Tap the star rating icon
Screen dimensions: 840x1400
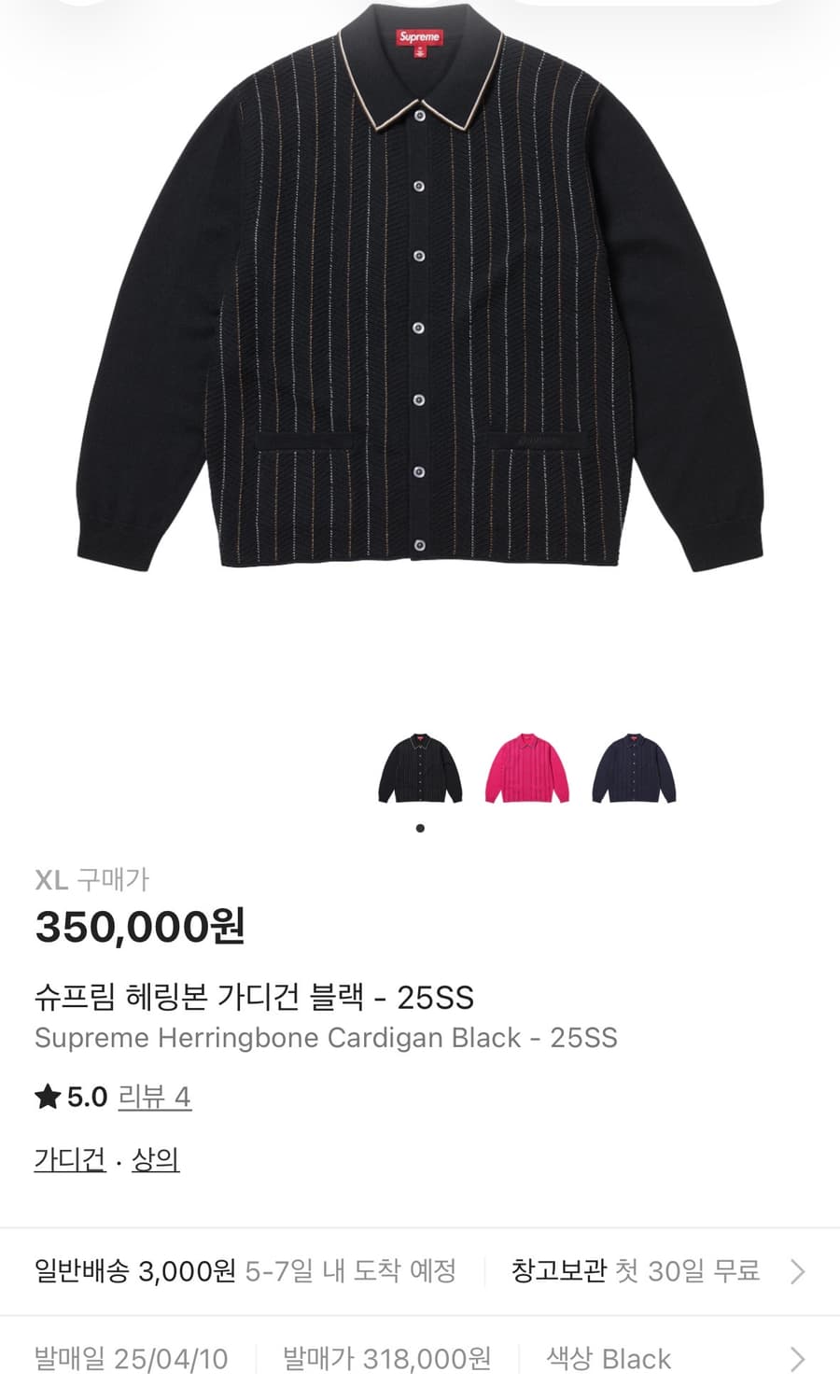coord(49,1097)
